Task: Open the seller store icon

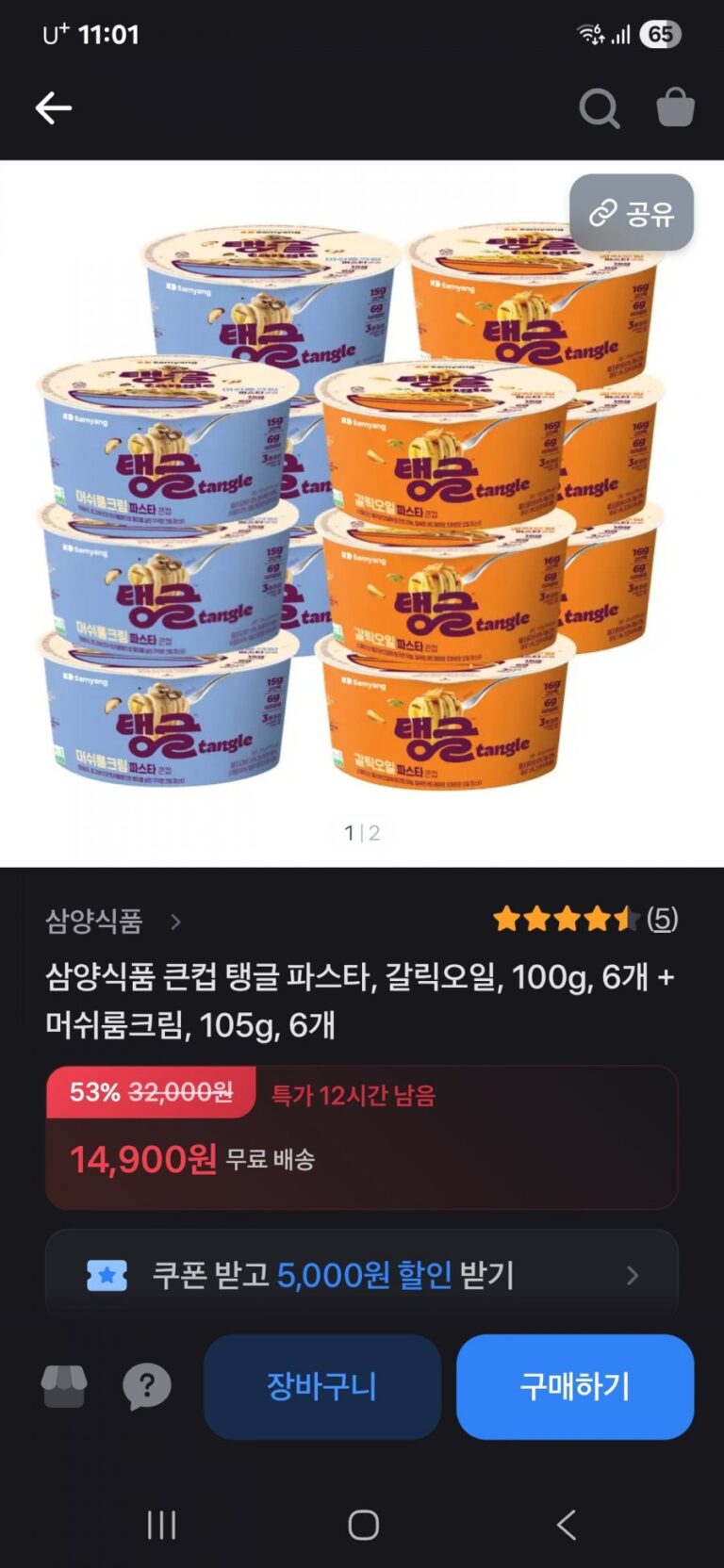Action: coord(64,1386)
